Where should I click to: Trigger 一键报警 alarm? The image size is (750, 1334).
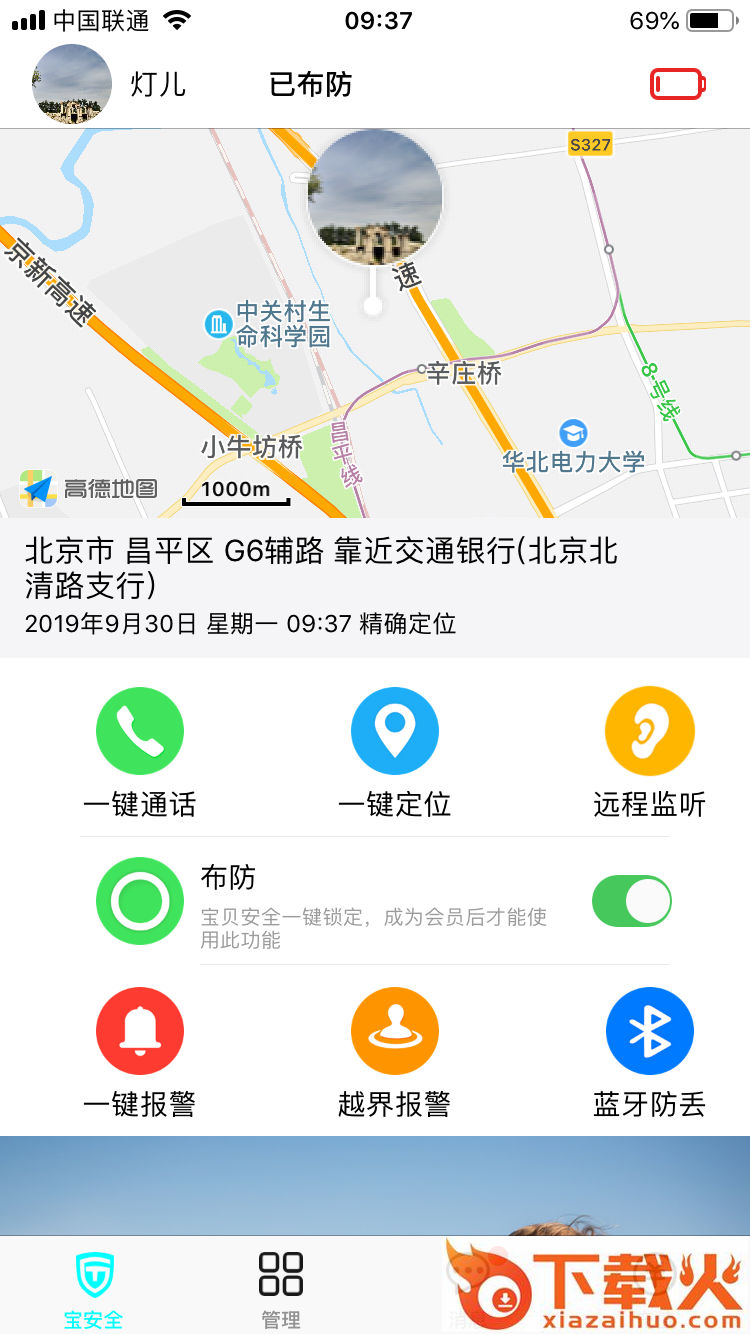coord(140,1031)
